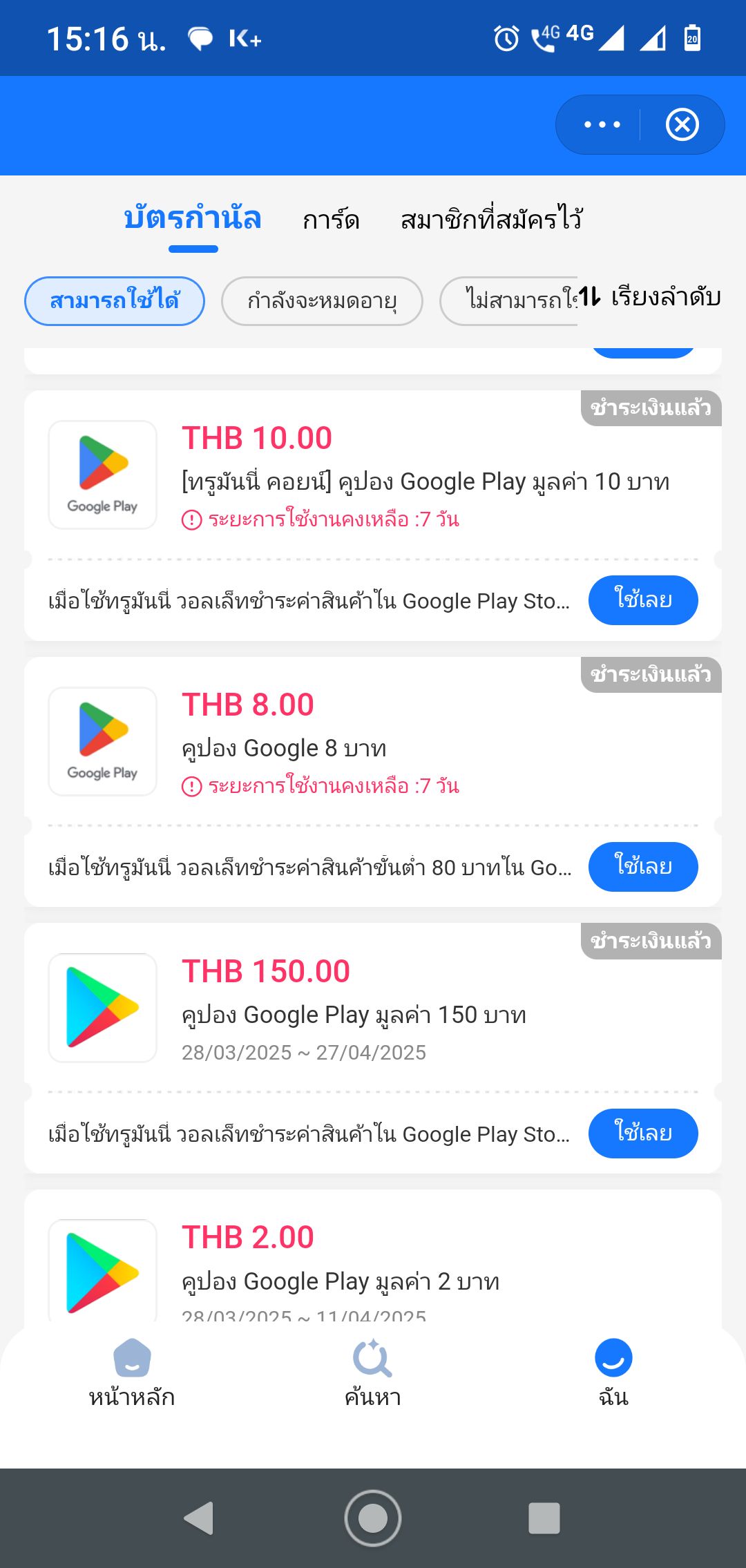Open the ค้นหา search tab

373,1375
